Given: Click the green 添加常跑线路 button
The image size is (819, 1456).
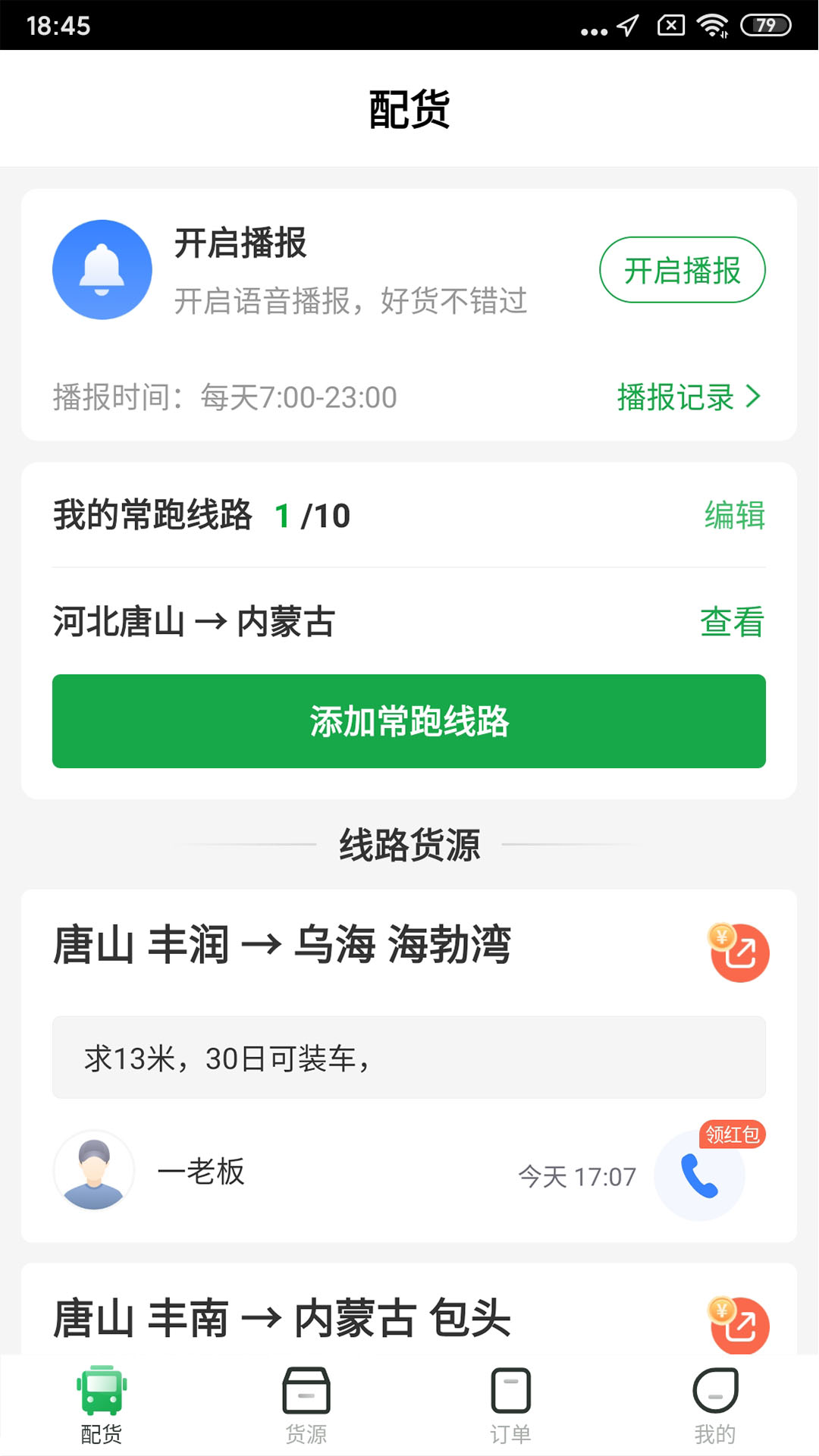Looking at the screenshot, I should click(x=409, y=722).
